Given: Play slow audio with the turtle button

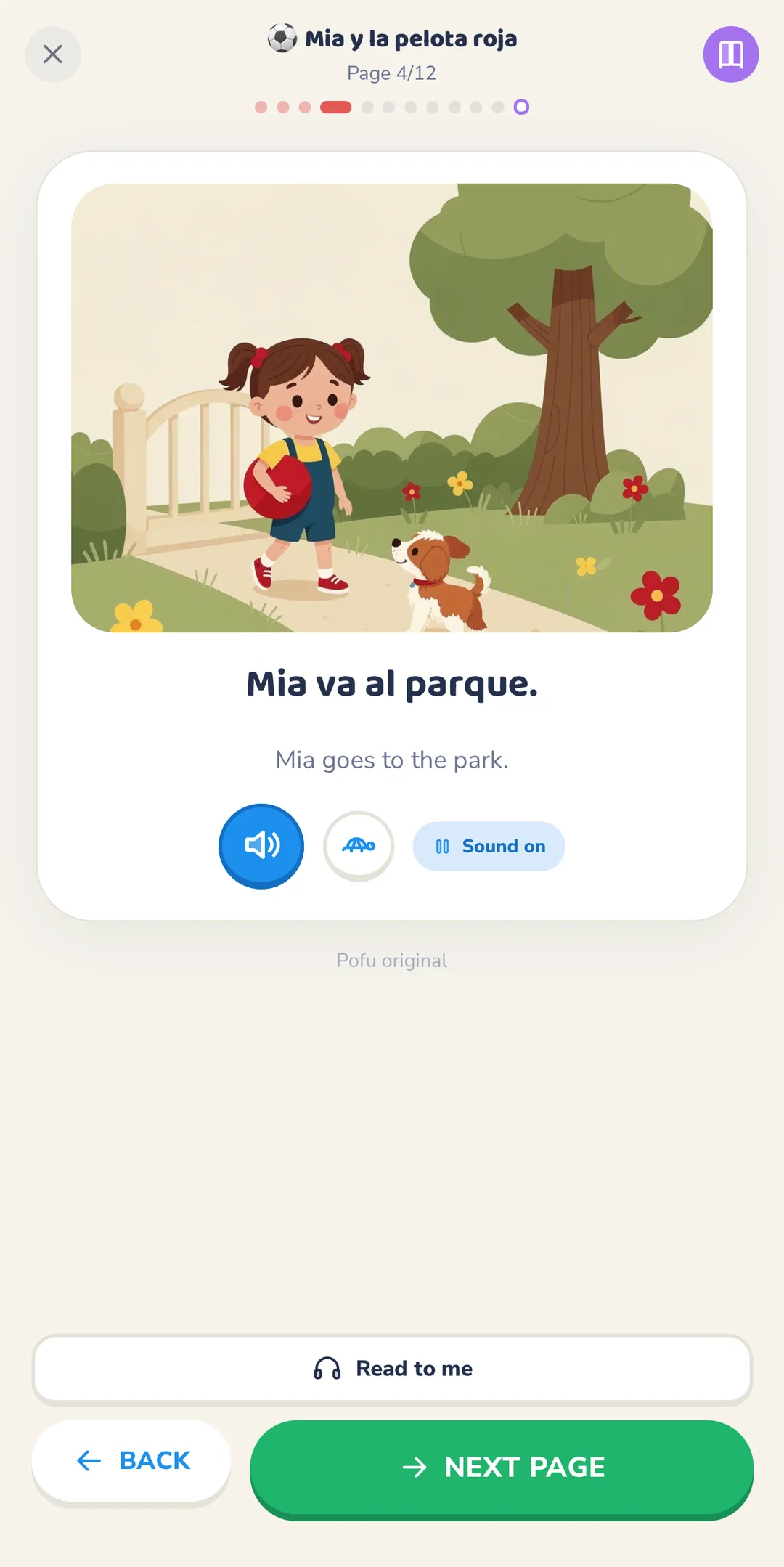Looking at the screenshot, I should (x=359, y=846).
